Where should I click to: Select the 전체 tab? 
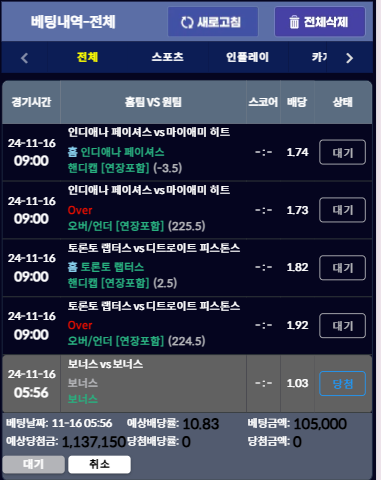[x=87, y=57]
